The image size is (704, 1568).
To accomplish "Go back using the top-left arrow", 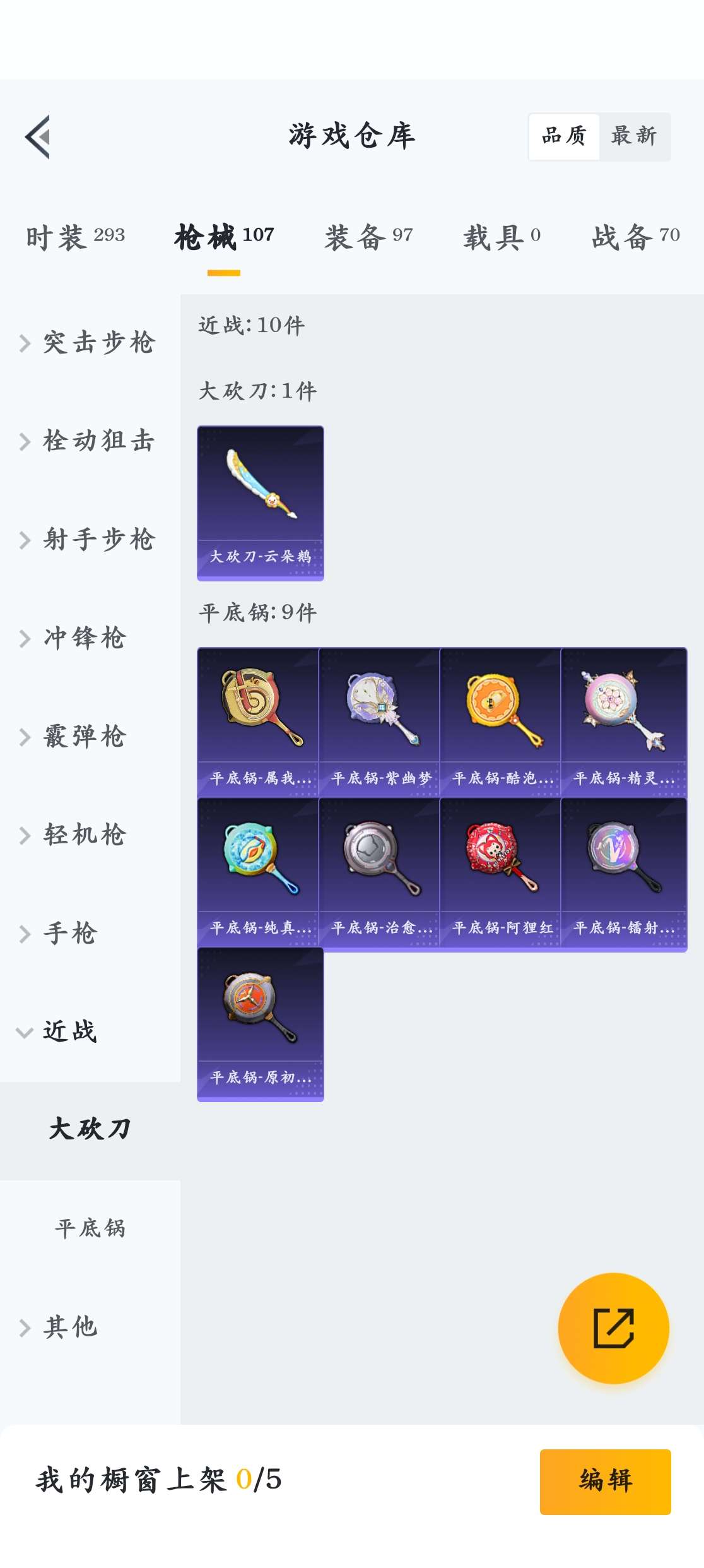I will click(x=38, y=137).
